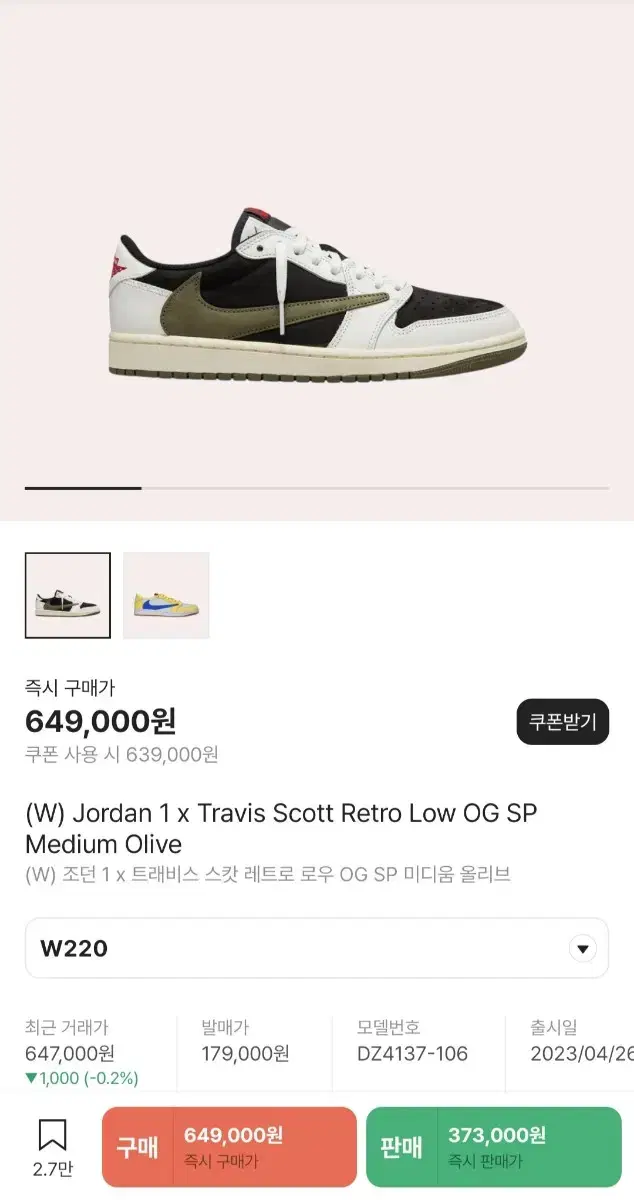
Task: Open the W220 size dropdown
Action: pos(317,948)
